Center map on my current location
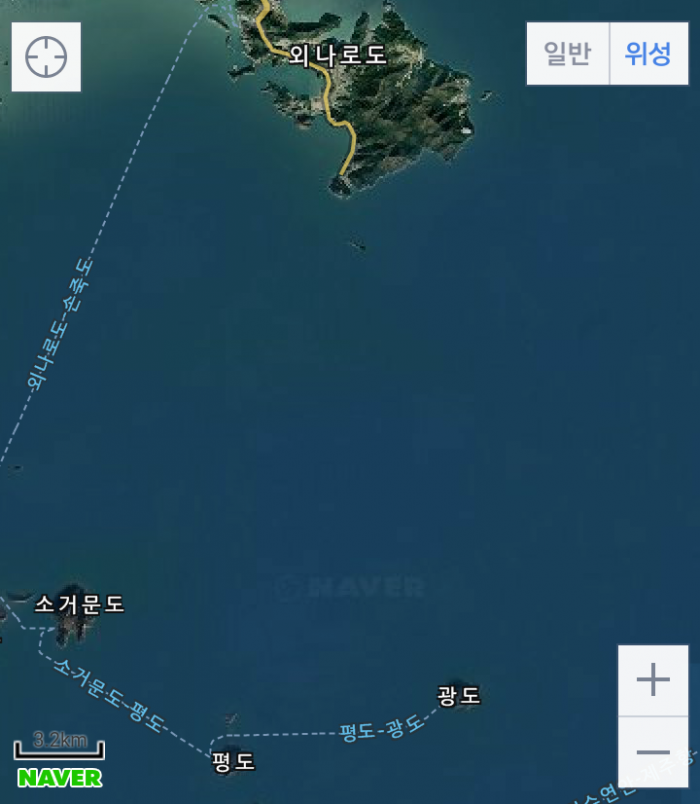This screenshot has height=804, width=700. point(46,57)
